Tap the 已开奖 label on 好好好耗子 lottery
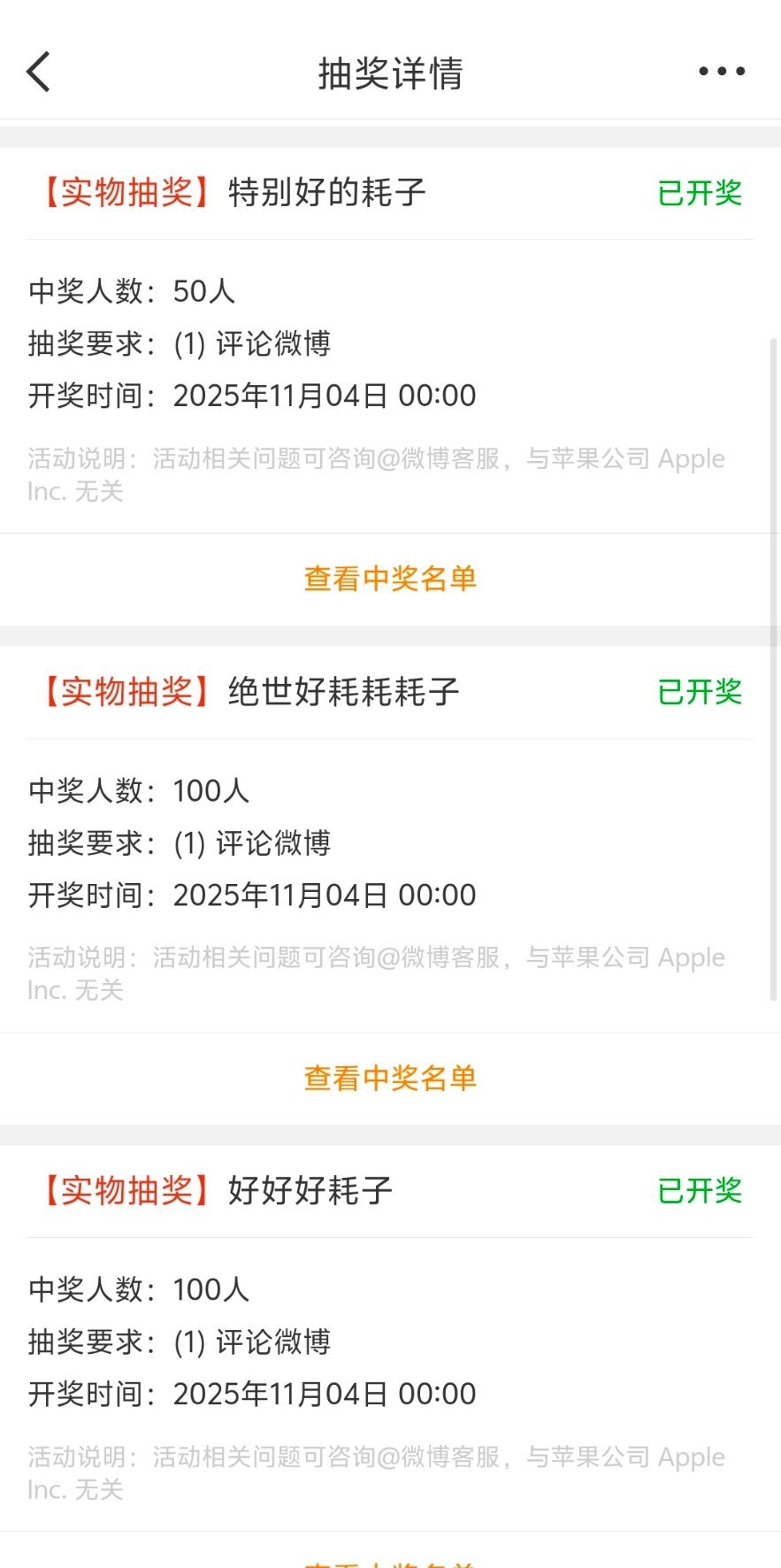This screenshot has width=781, height=1568. coord(700,1192)
